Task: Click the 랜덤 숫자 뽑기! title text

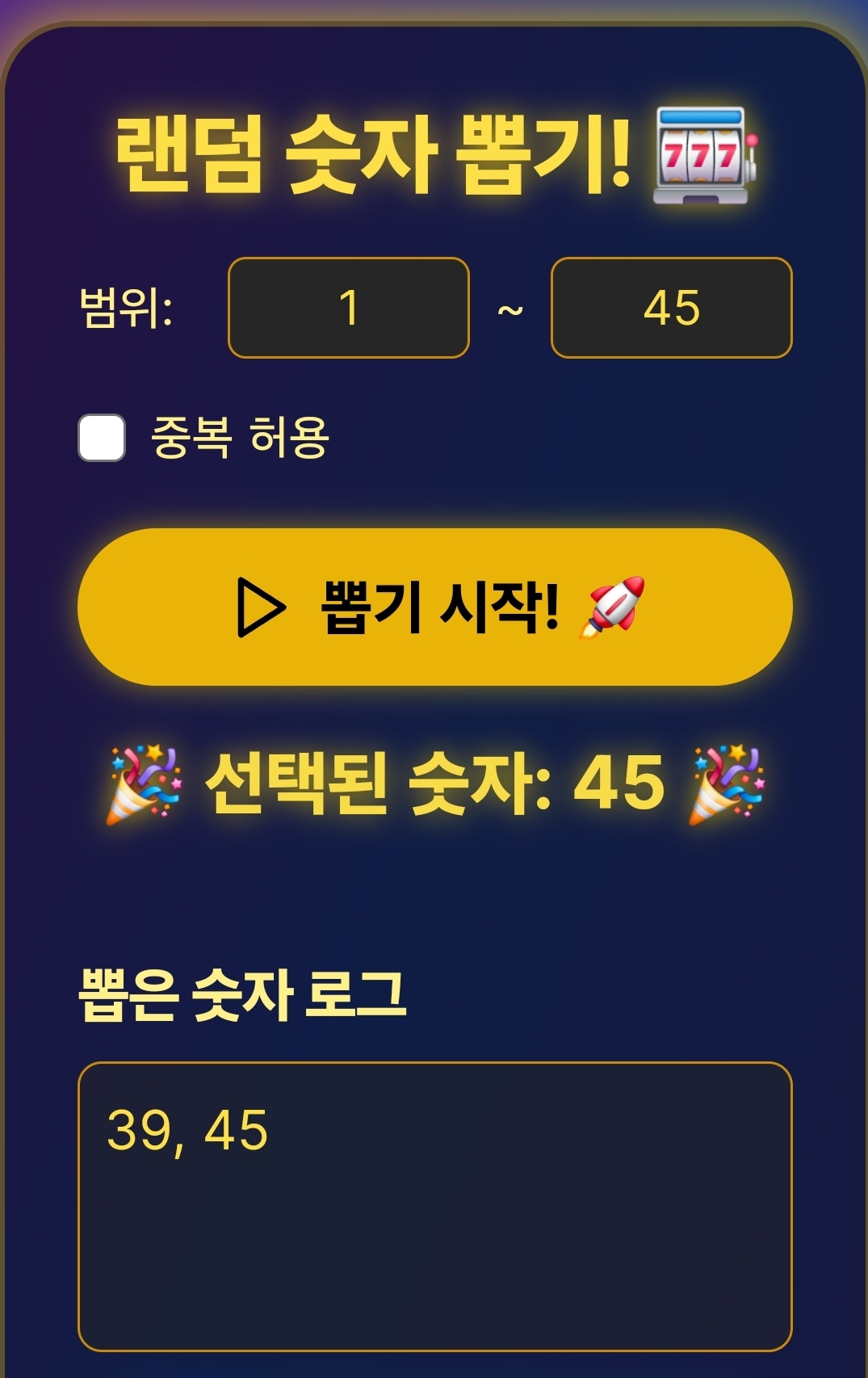Action: tap(371, 149)
